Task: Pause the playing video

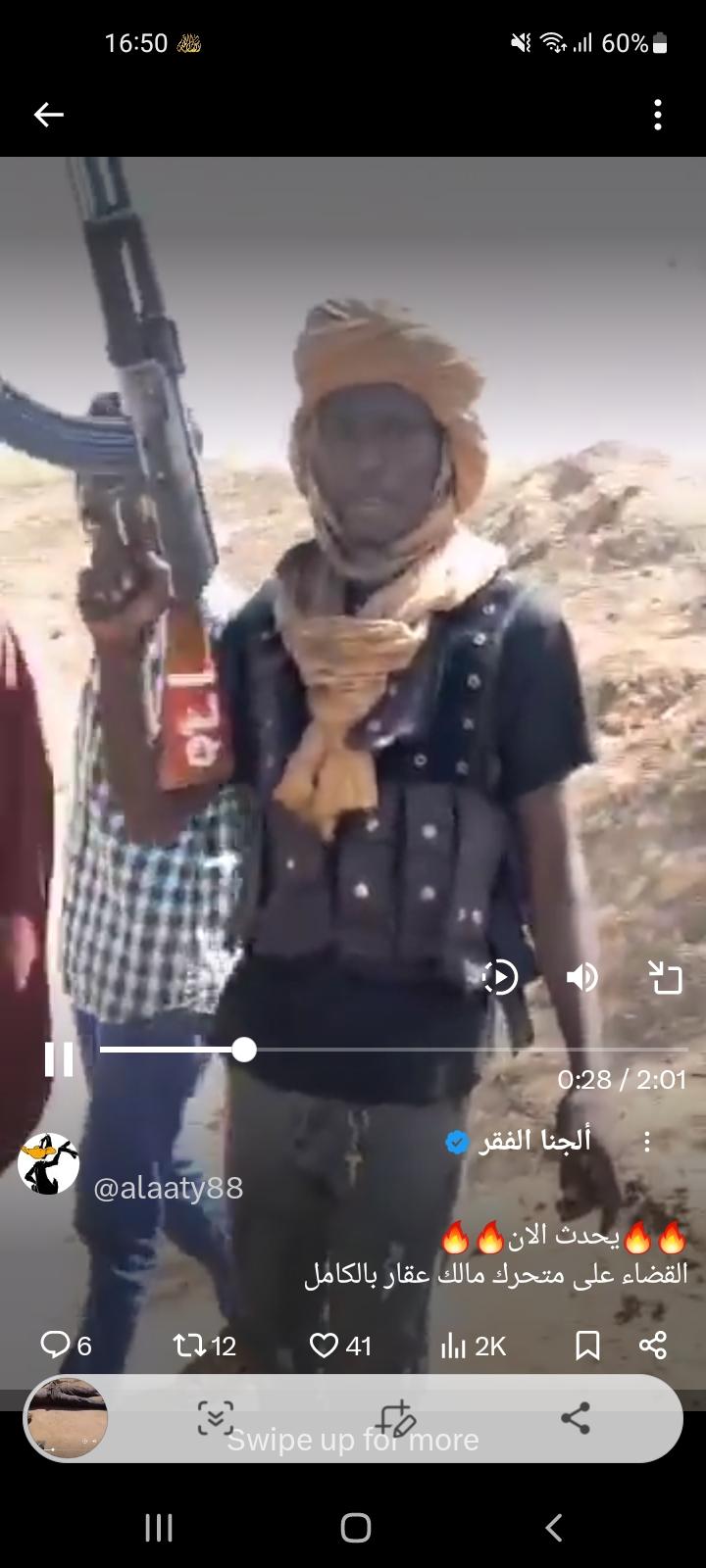Action: point(59,1059)
